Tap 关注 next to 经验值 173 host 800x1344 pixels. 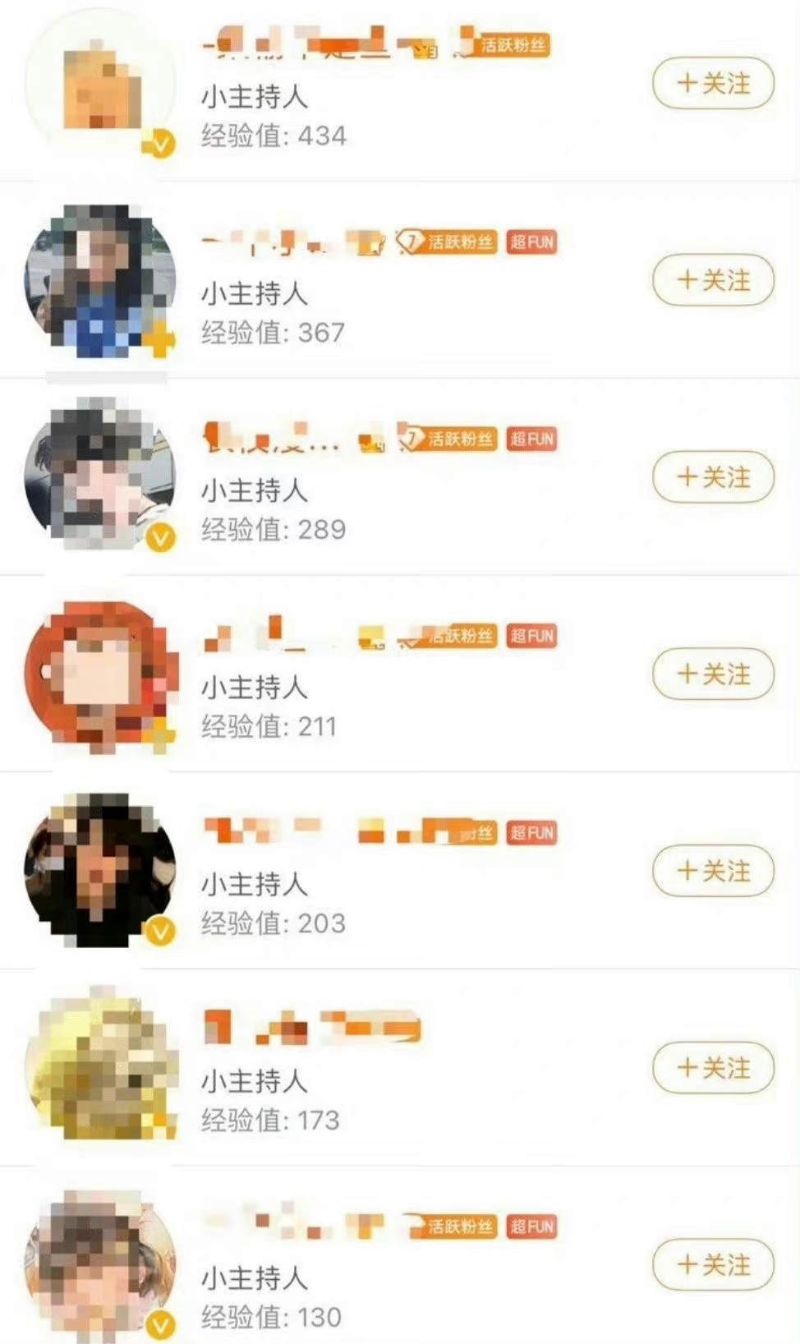[x=713, y=1068]
